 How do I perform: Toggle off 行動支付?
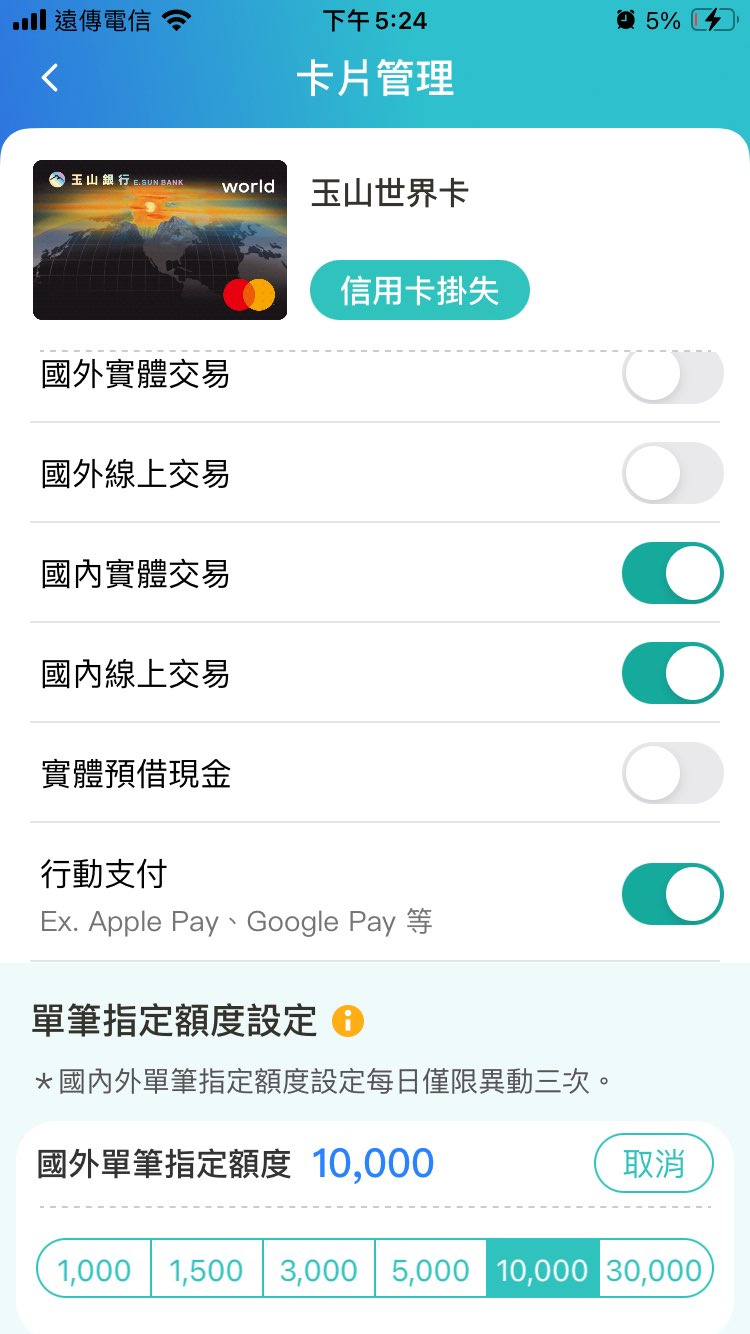672,893
